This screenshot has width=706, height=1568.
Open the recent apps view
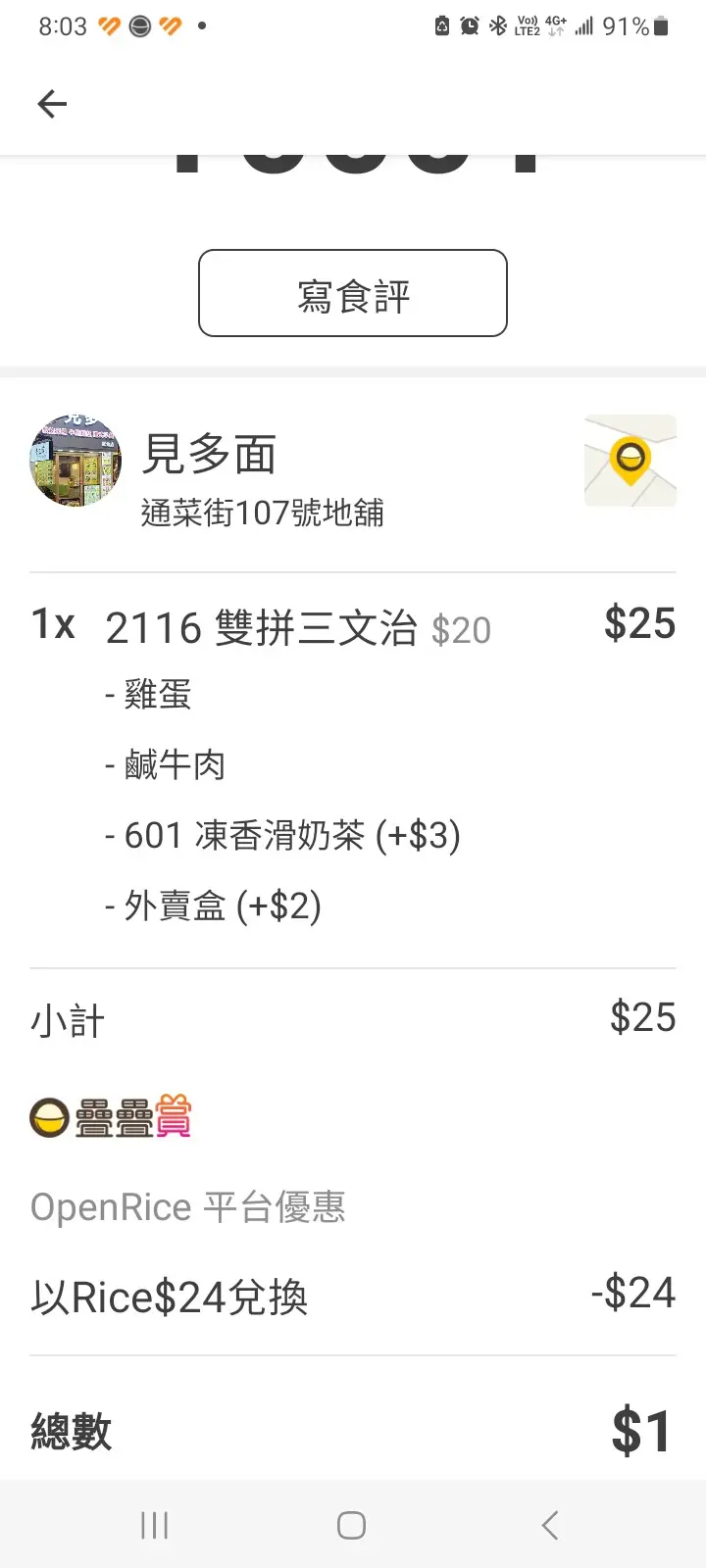coord(155,1525)
